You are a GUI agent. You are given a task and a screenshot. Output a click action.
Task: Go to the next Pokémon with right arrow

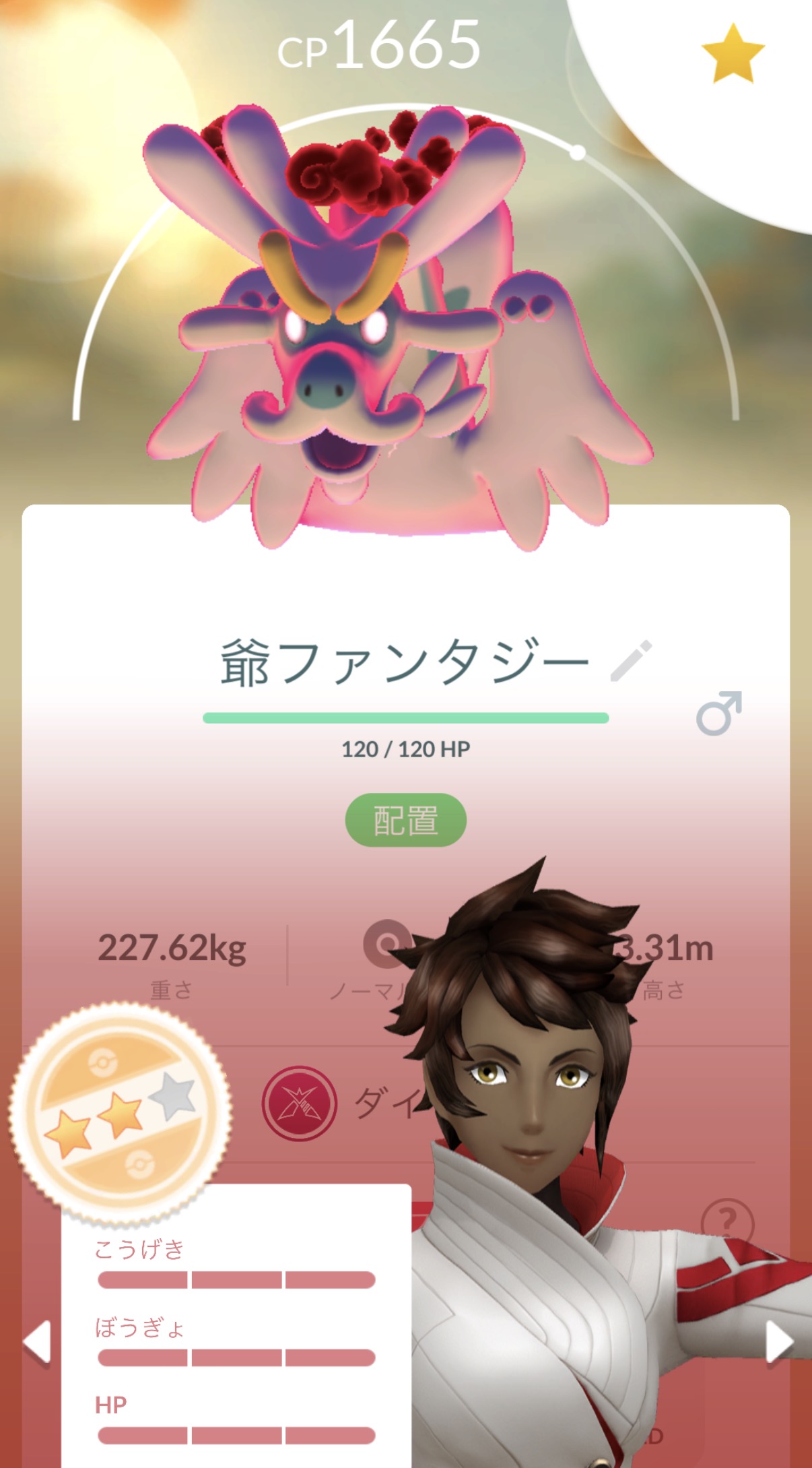point(779,1342)
